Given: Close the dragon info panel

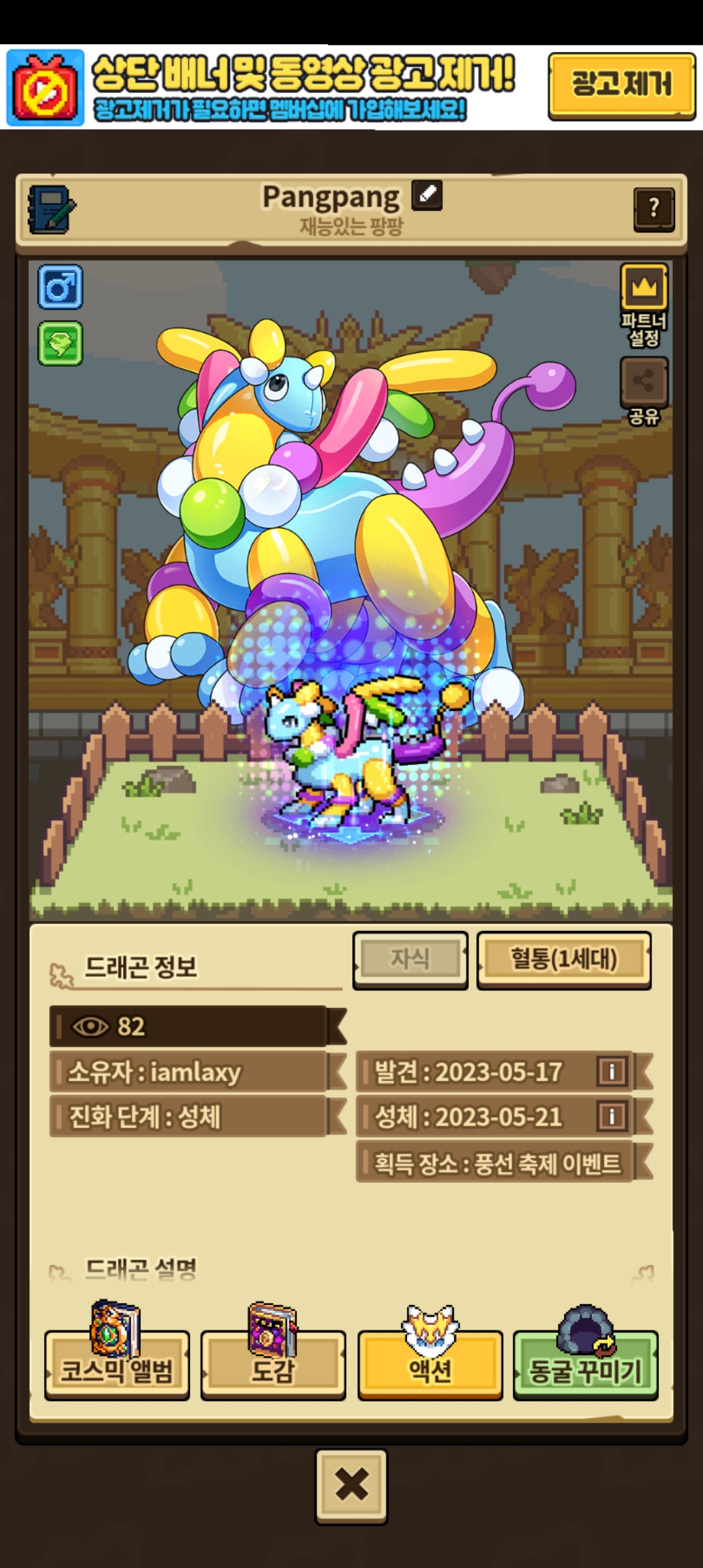Looking at the screenshot, I should [351, 1486].
